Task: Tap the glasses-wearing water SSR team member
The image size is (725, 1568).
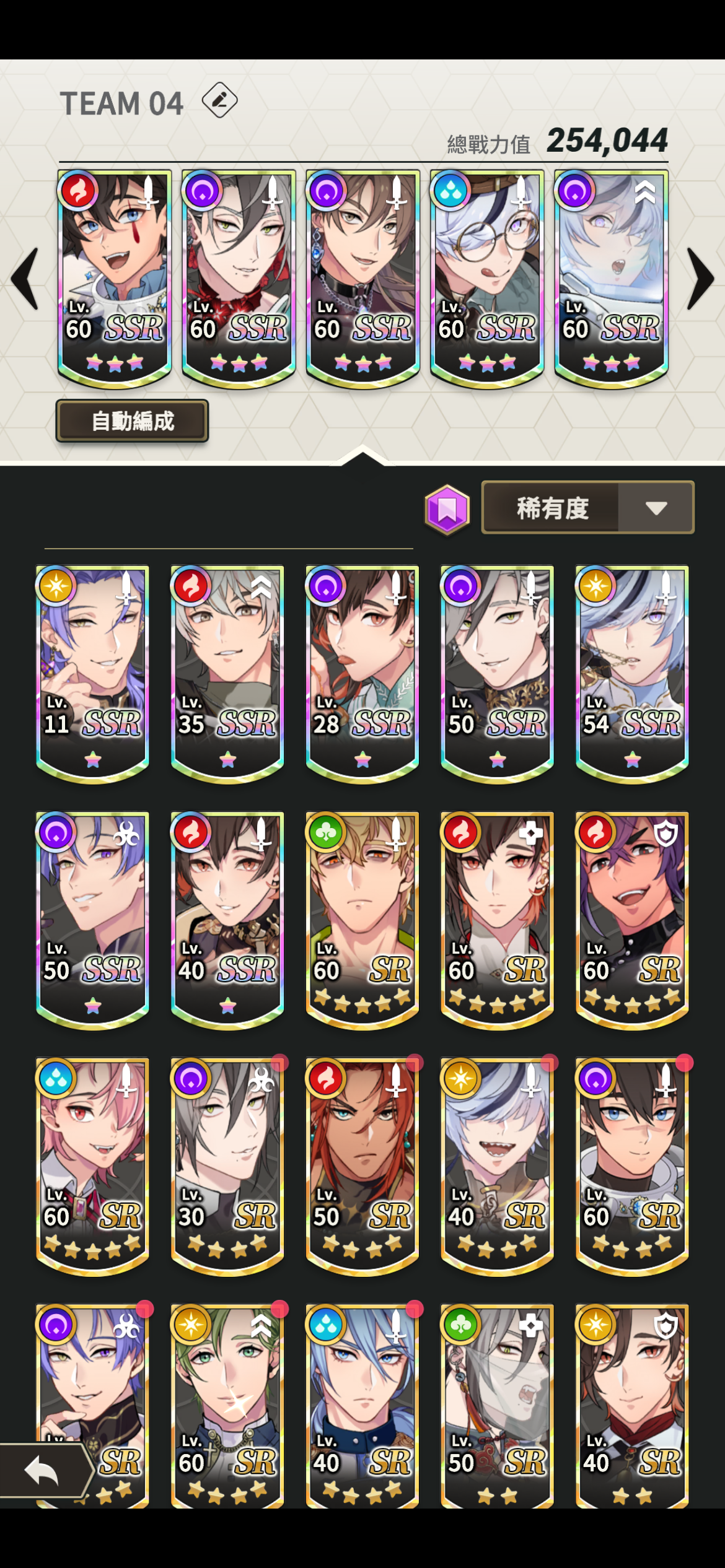Action: pyautogui.click(x=487, y=277)
